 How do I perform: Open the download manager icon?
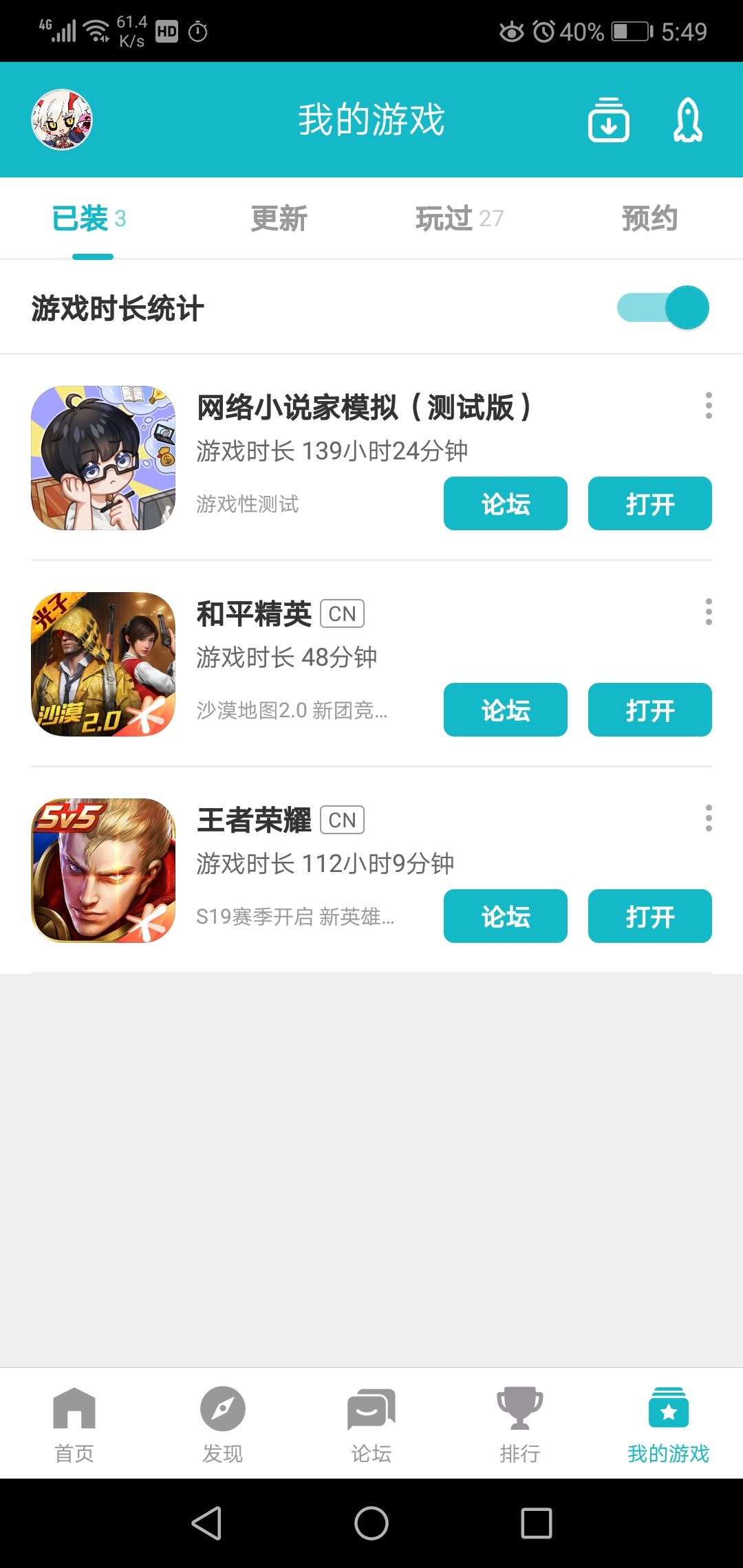608,120
